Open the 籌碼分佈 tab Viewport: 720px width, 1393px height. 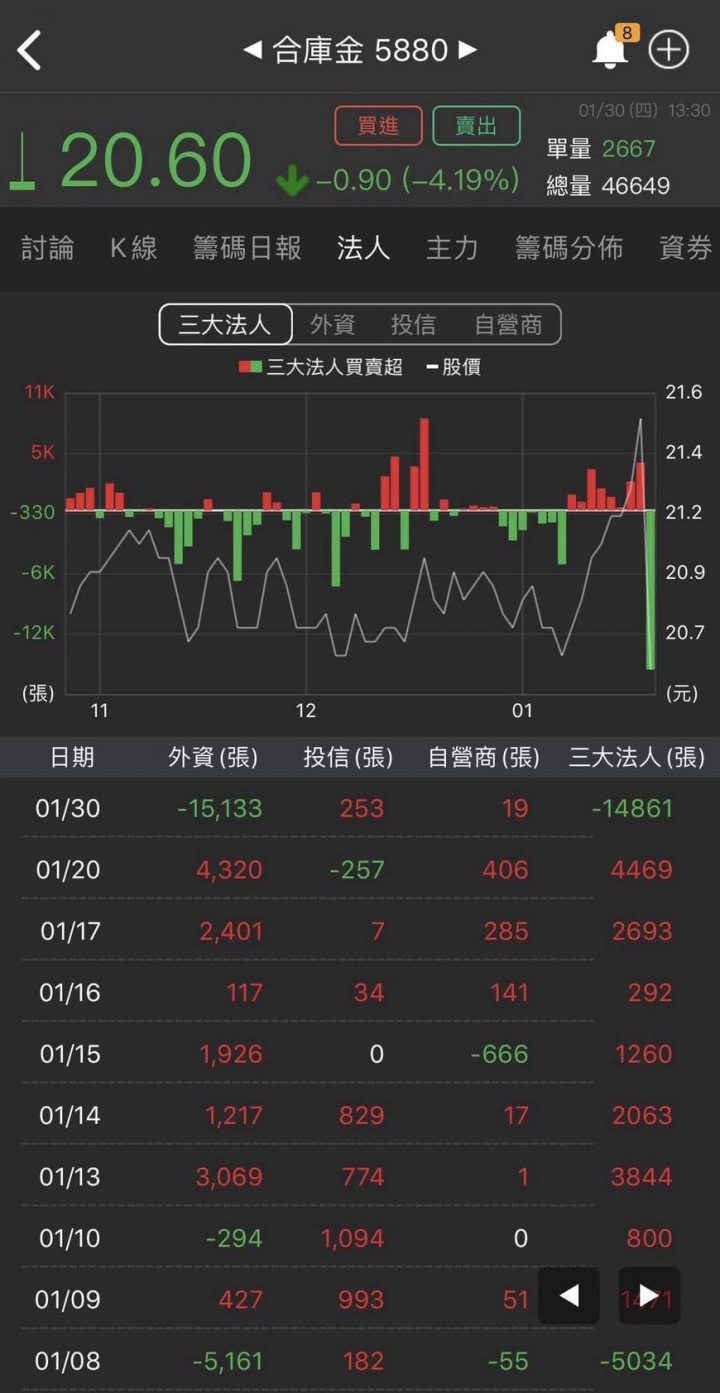pos(569,248)
